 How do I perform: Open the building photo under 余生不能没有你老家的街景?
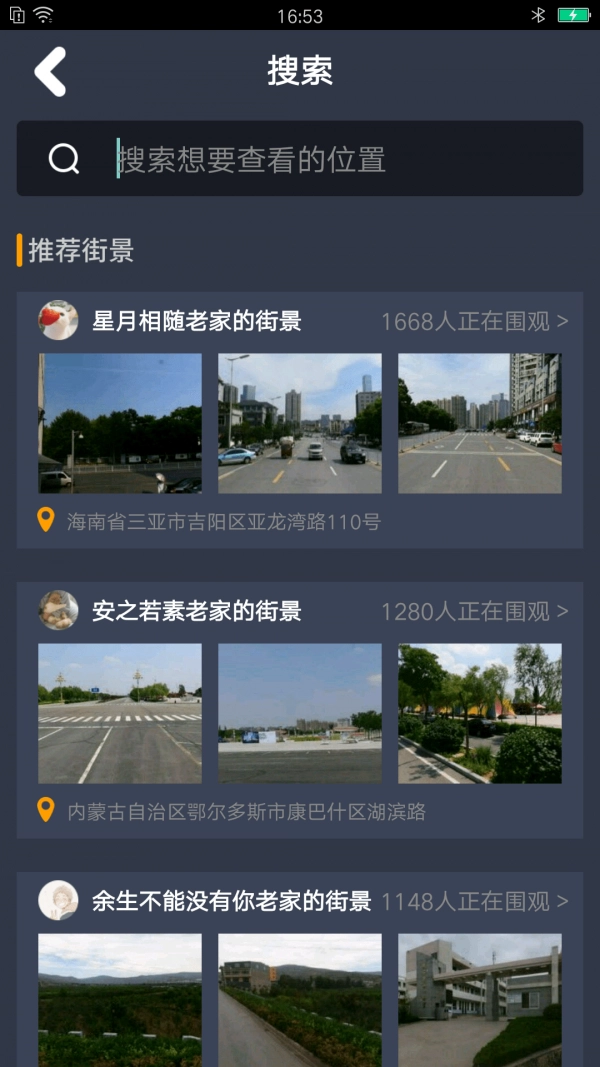[x=480, y=1000]
